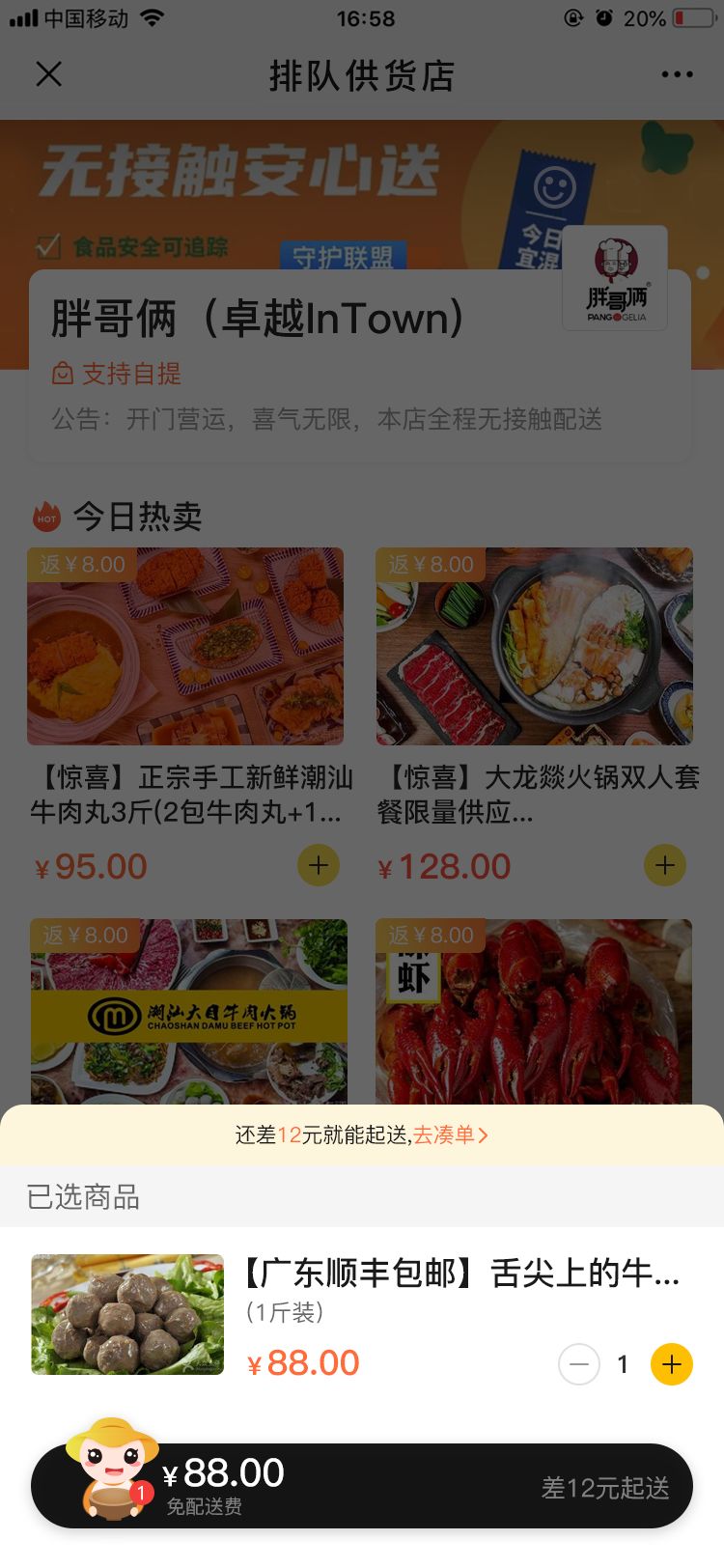Open the crayfish product card
The width and height of the screenshot is (724, 1568).
534,1012
